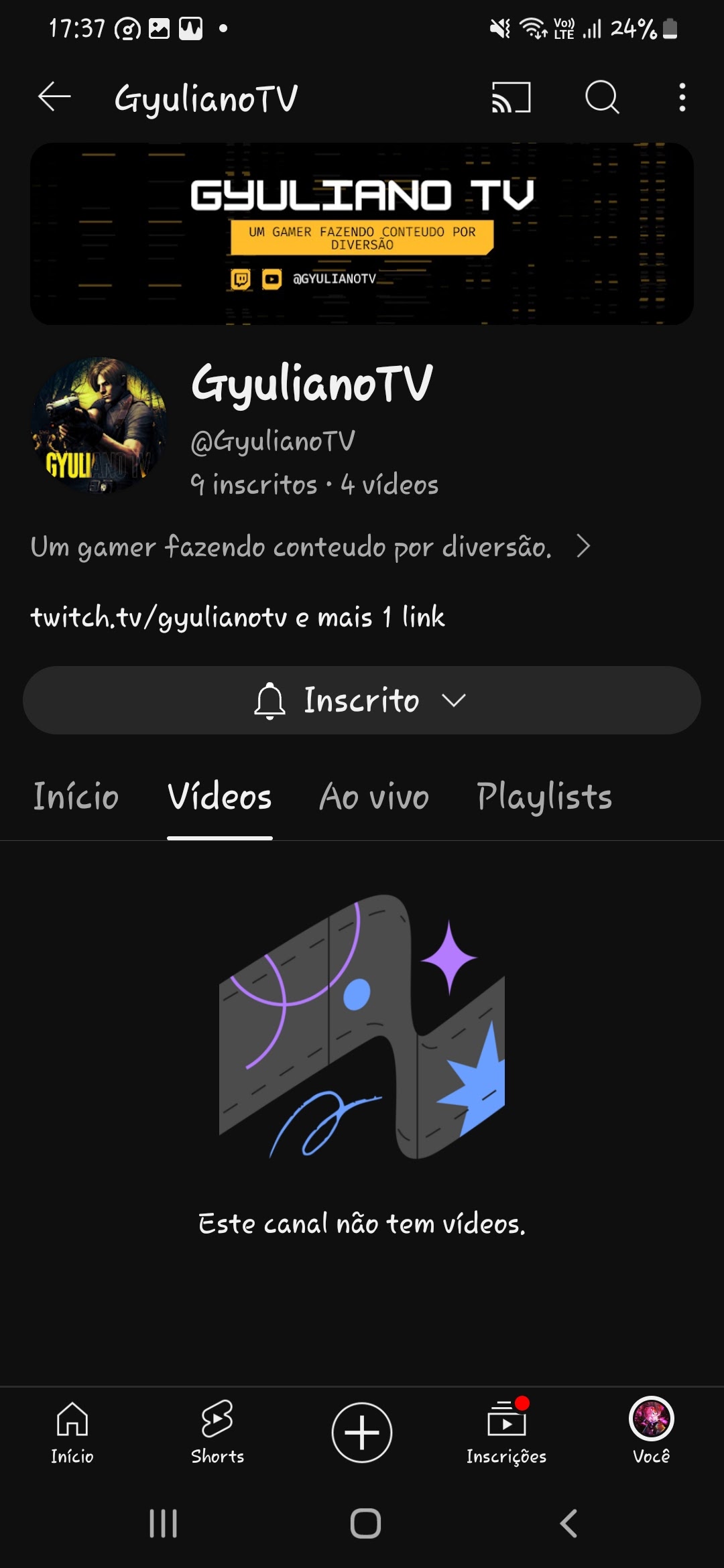Open the cast to device icon
The height and width of the screenshot is (1568, 724).
click(x=511, y=98)
